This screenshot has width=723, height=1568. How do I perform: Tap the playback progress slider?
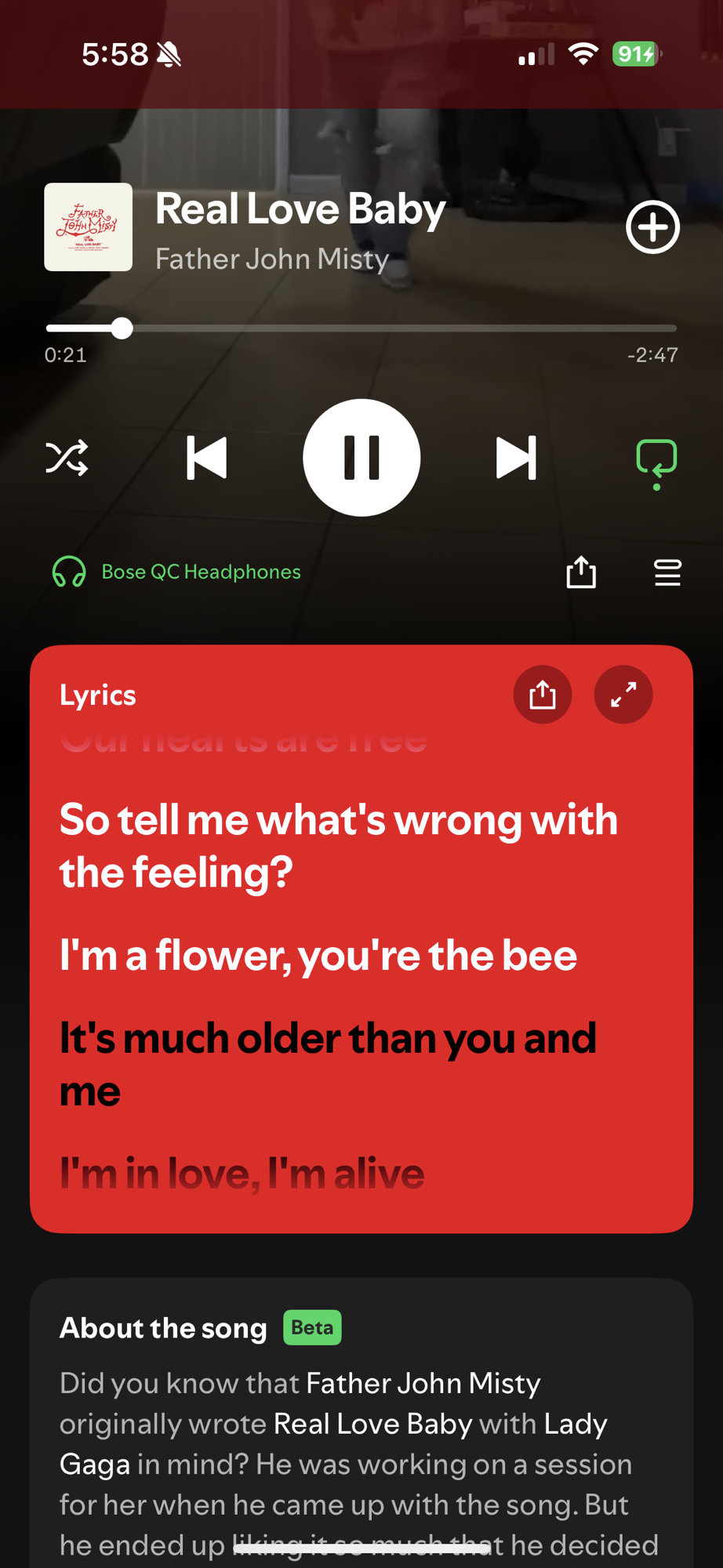[361, 328]
